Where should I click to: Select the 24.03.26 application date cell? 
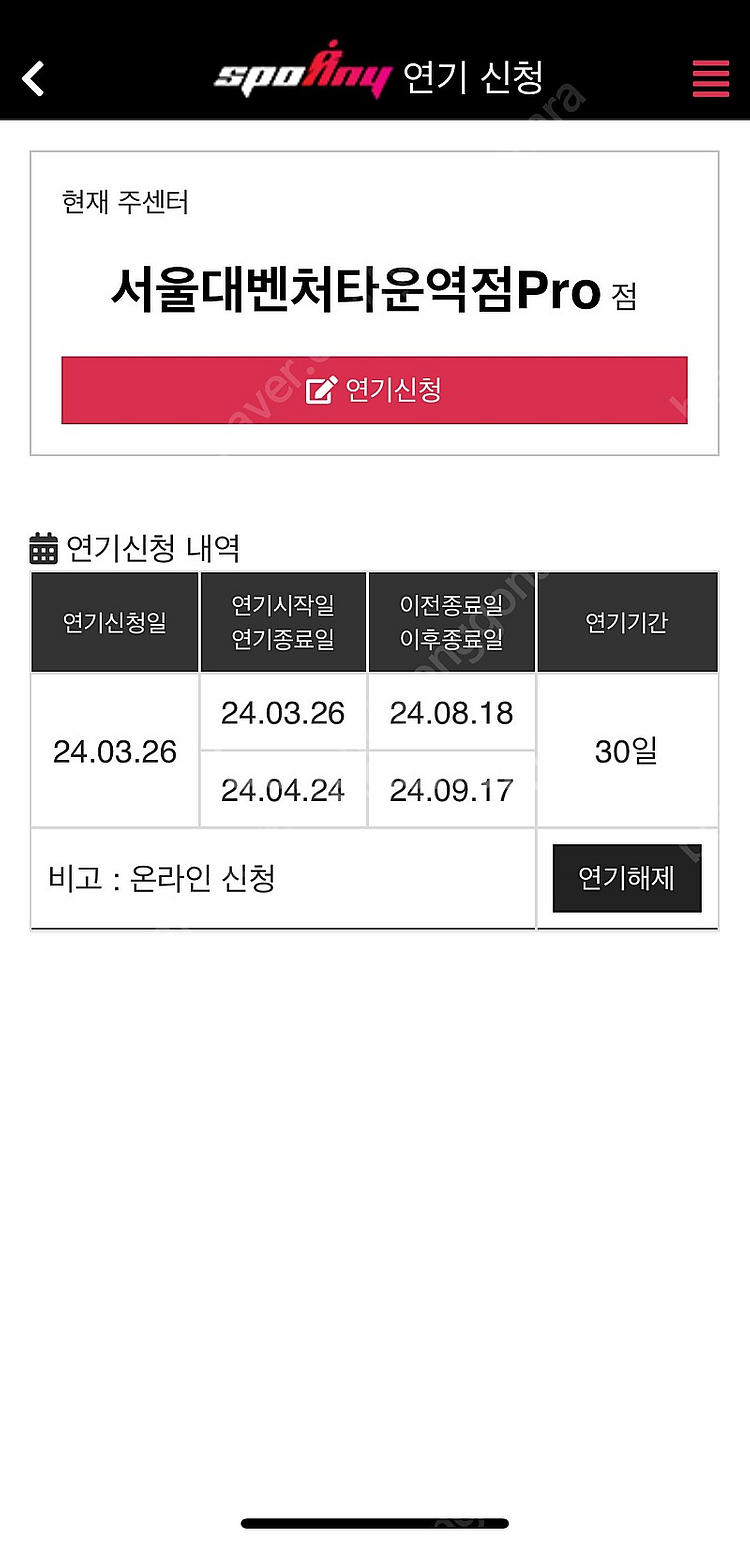click(x=114, y=750)
